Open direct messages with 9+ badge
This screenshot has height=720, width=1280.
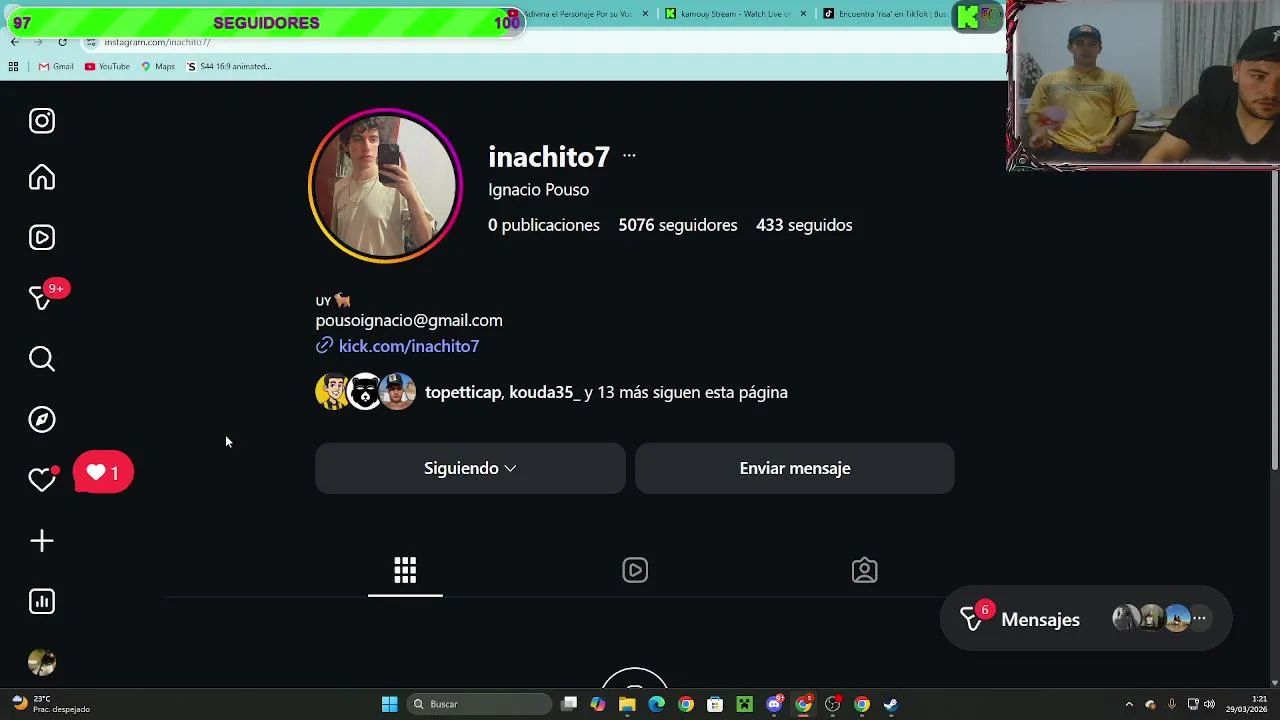click(x=42, y=298)
